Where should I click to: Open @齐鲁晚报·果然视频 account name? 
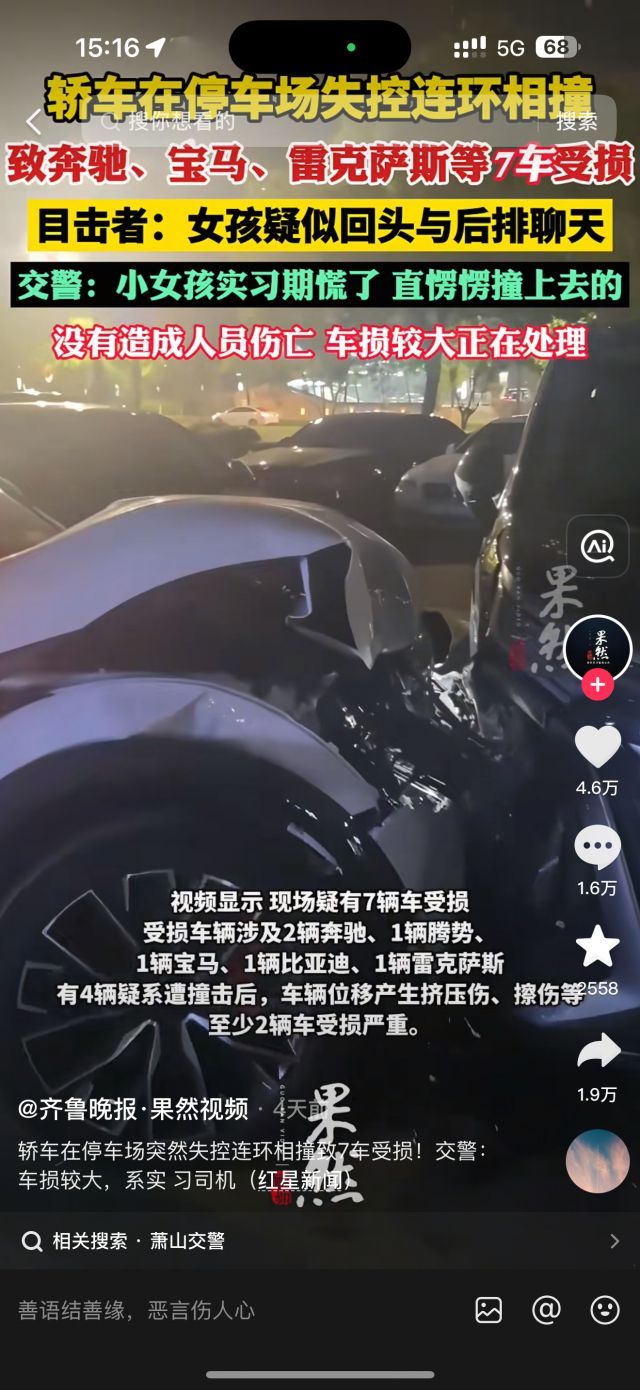coord(133,1108)
